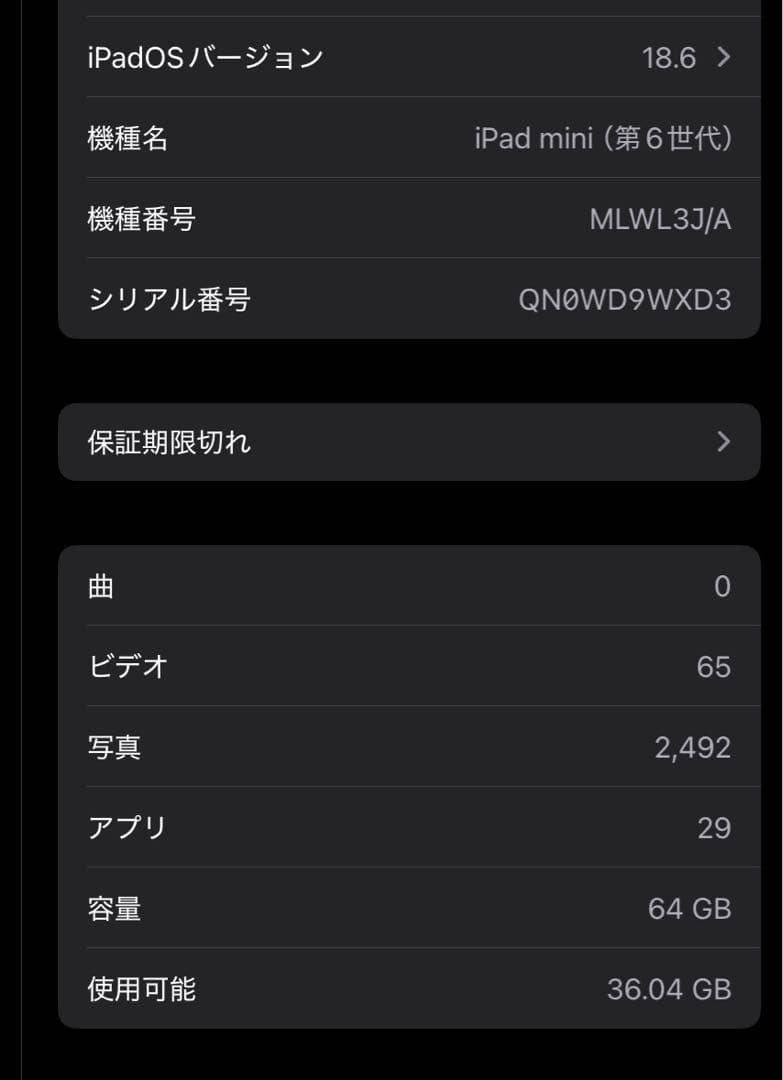Tap the songs count showing 0
Screen dimensions: 783x1080
pos(722,586)
